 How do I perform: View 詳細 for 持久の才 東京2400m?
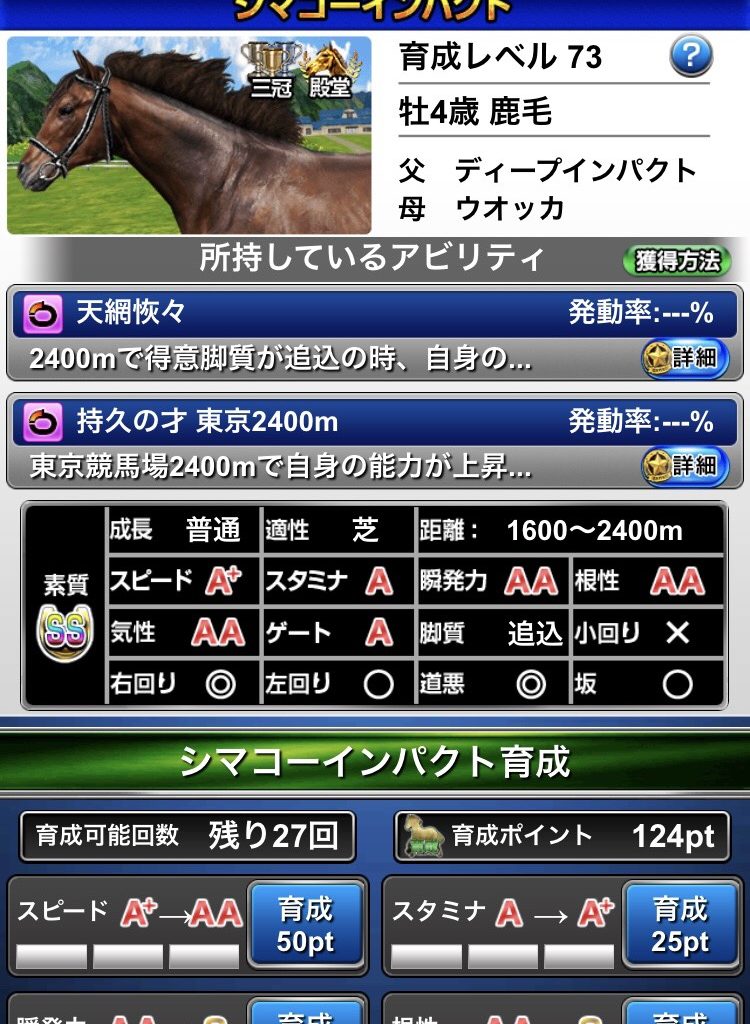click(684, 466)
